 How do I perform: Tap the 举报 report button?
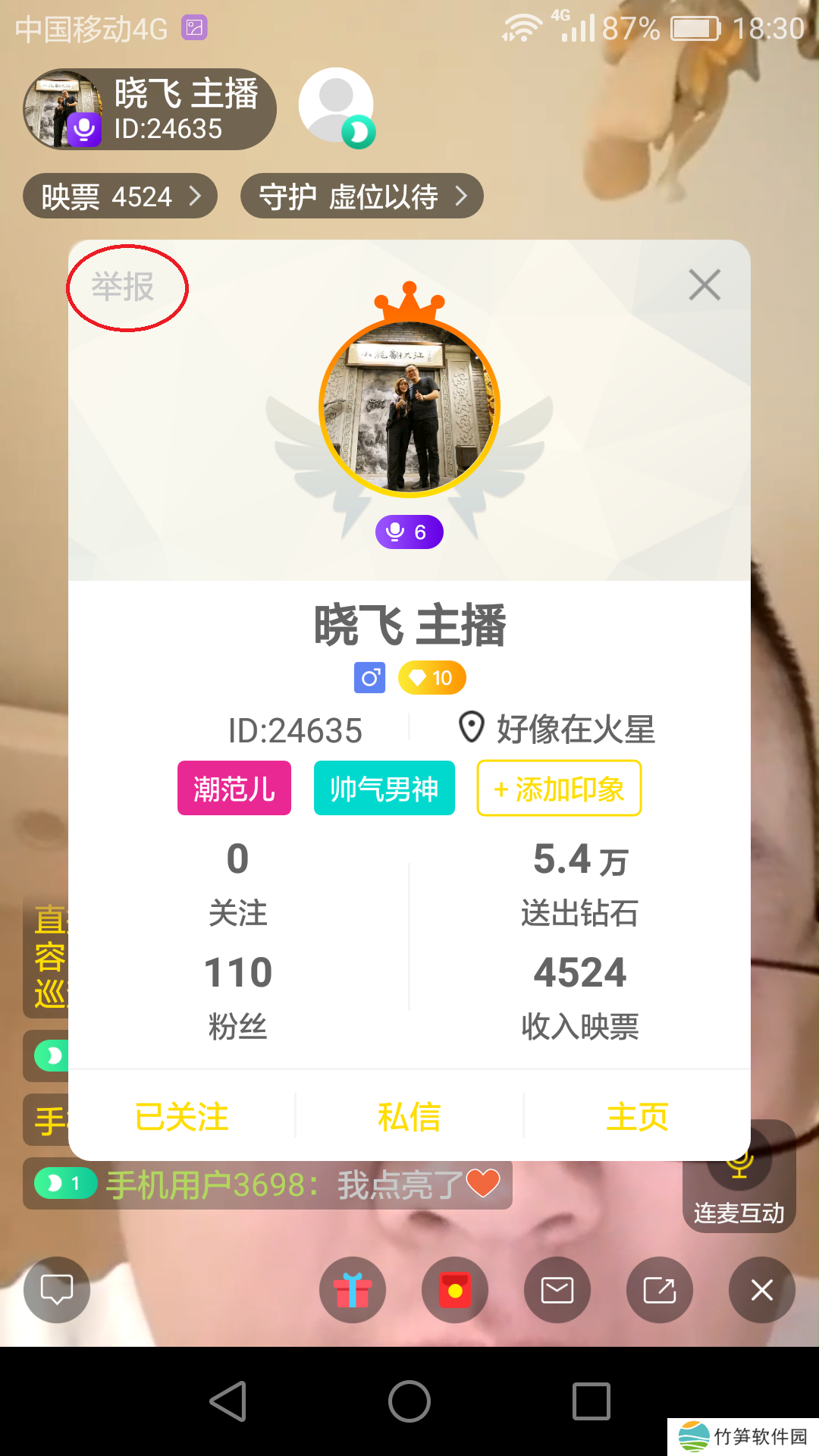(124, 287)
